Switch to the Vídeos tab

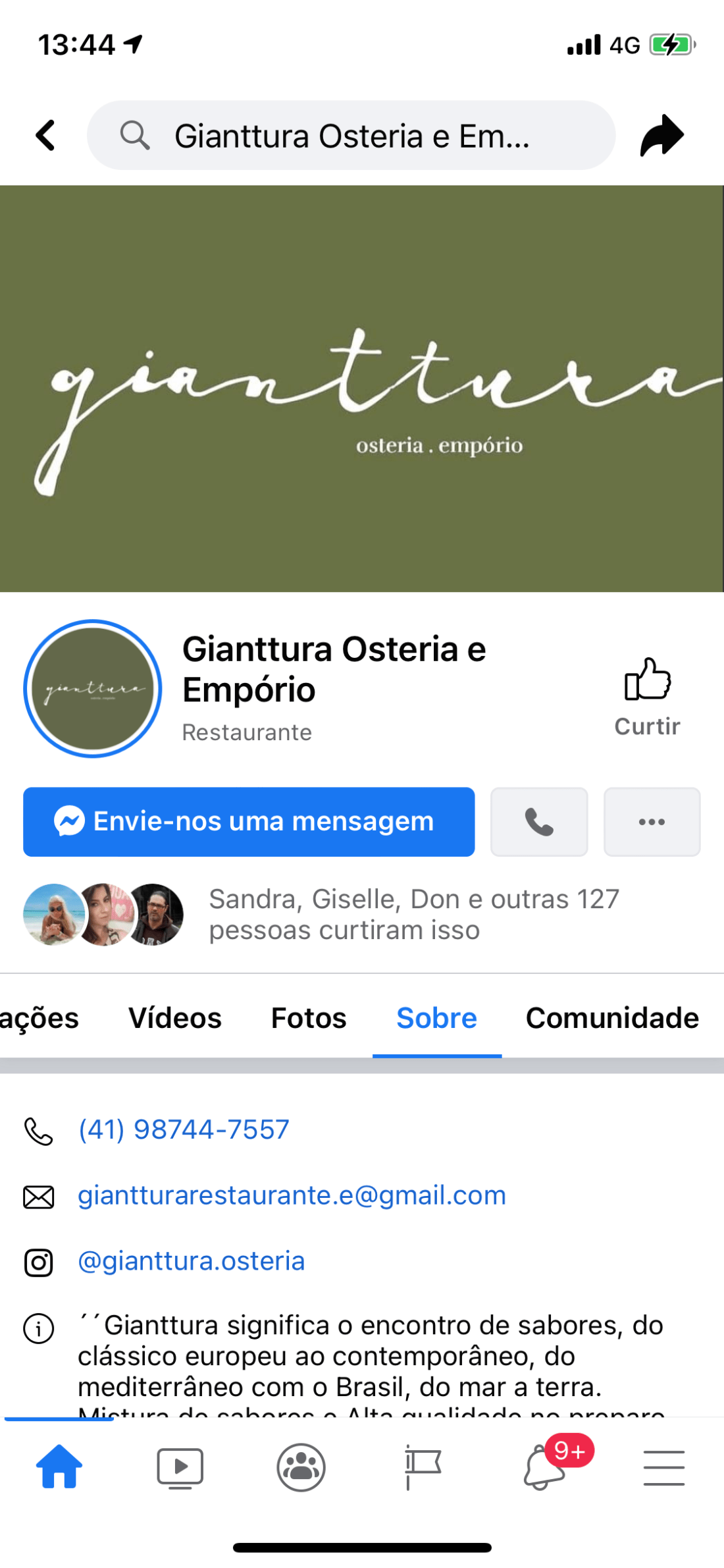point(175,1017)
